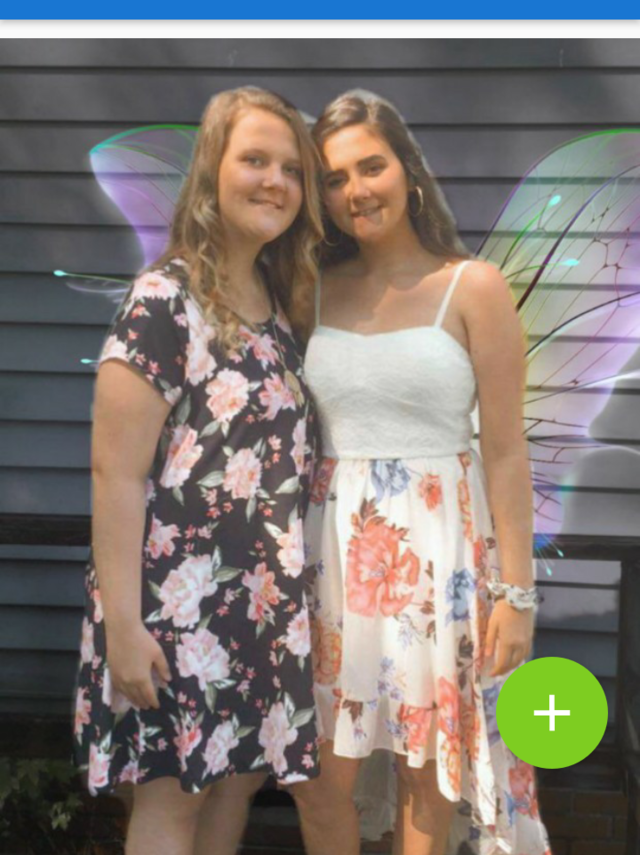Tap the green plus floating button
This screenshot has height=855, width=640.
pos(551,713)
